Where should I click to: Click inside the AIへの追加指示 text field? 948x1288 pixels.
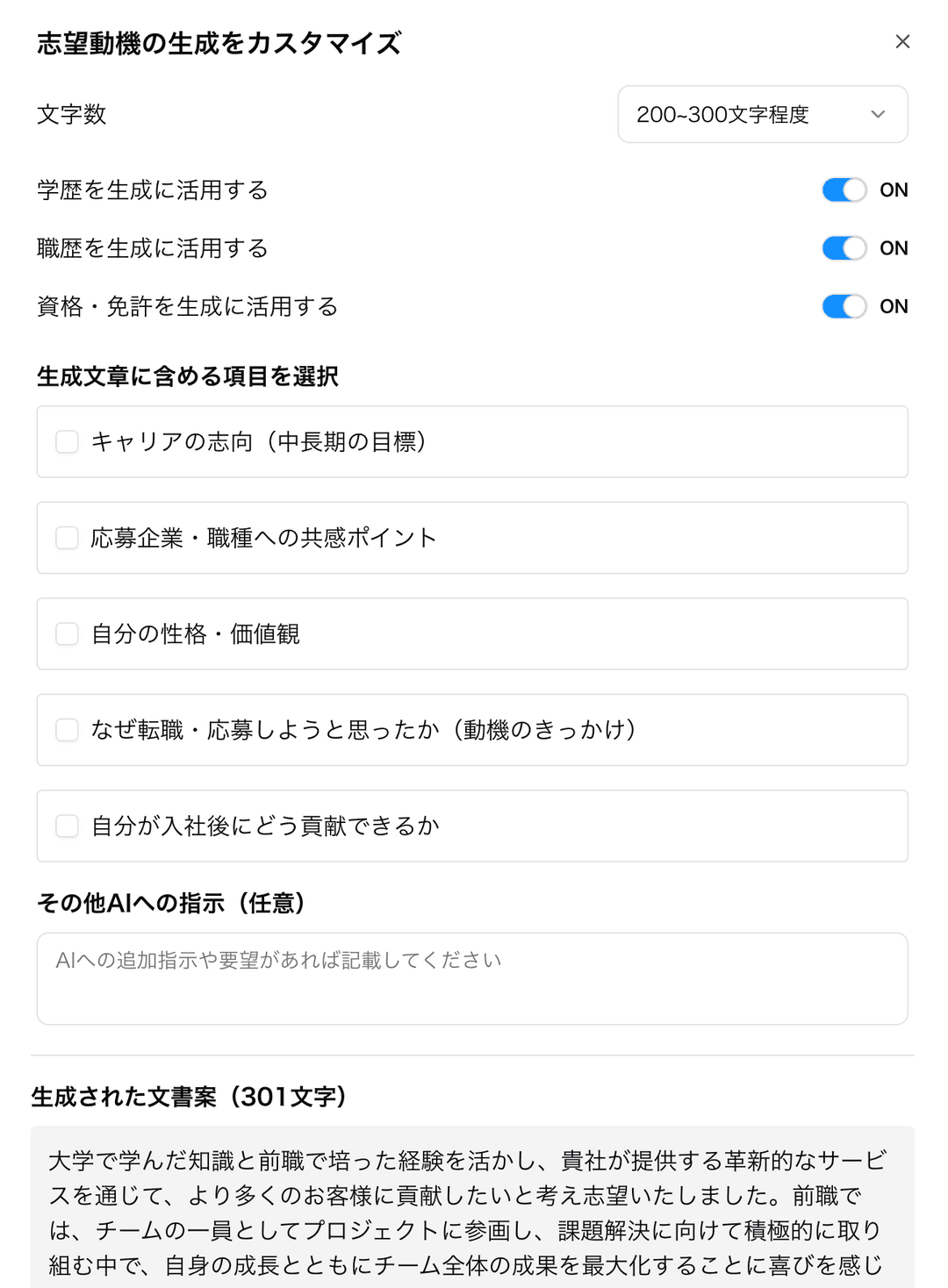point(472,977)
